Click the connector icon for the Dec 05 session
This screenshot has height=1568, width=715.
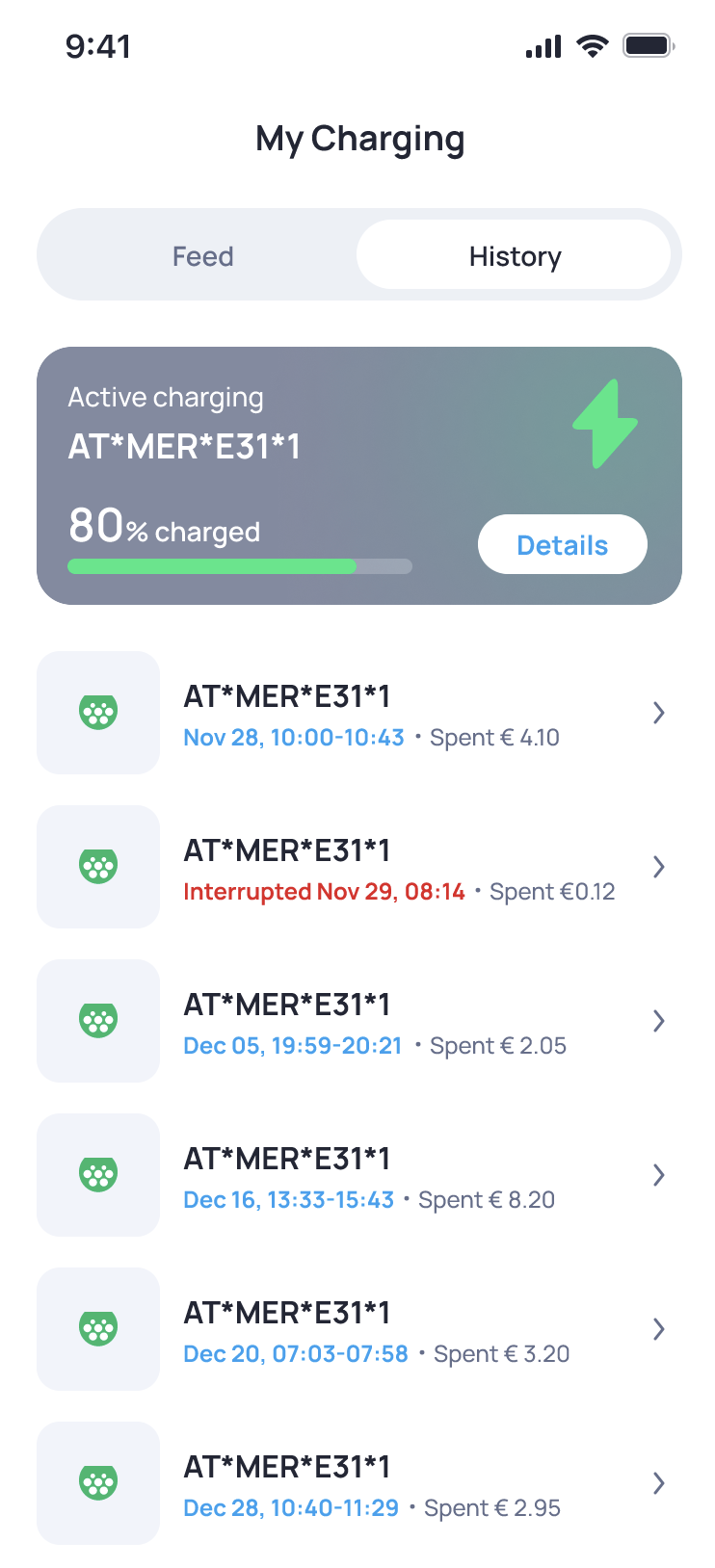(x=97, y=1021)
